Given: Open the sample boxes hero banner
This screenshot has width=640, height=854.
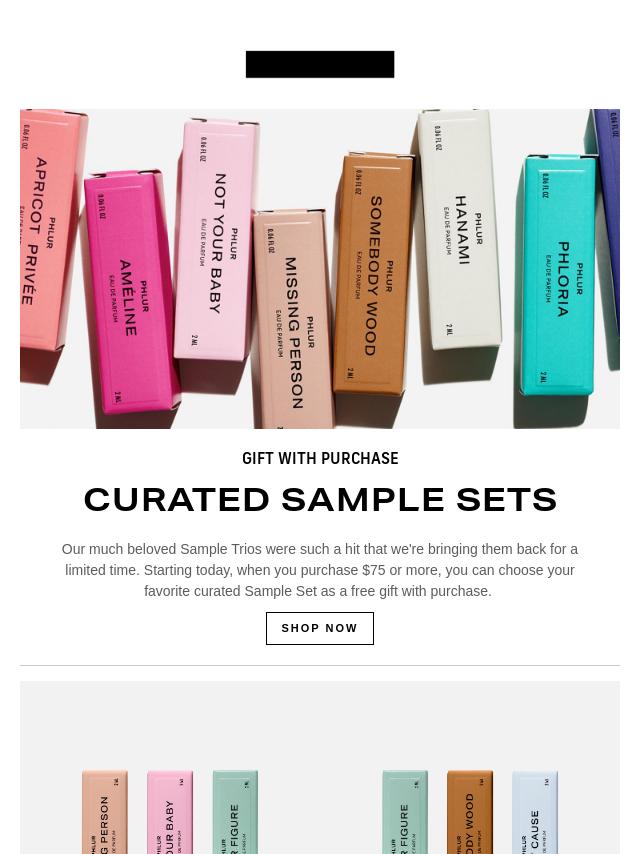Looking at the screenshot, I should point(319,268).
